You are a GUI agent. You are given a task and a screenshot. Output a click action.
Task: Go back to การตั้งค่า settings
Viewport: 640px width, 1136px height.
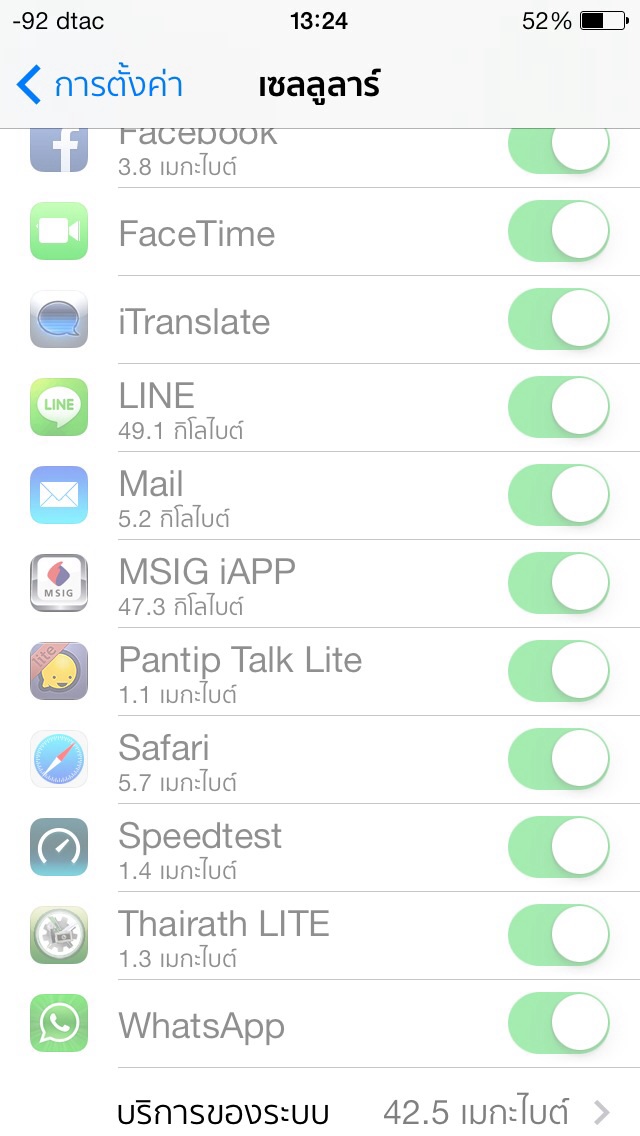(x=99, y=84)
